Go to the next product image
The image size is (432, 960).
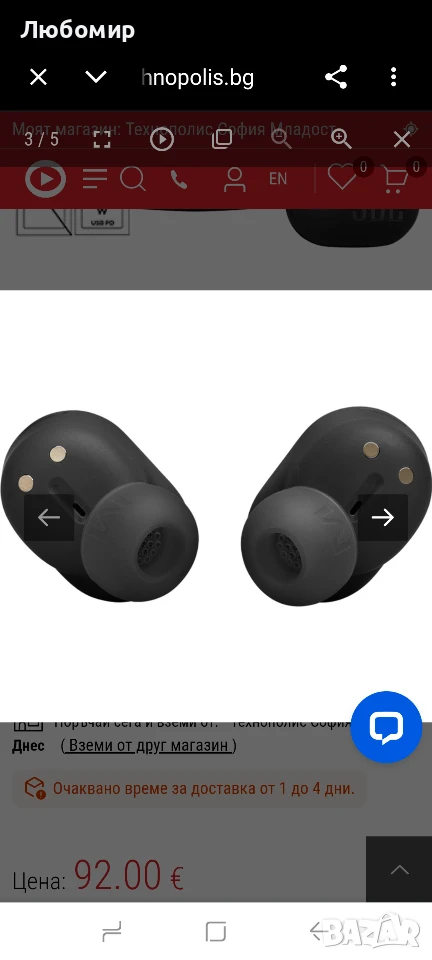coord(383,517)
